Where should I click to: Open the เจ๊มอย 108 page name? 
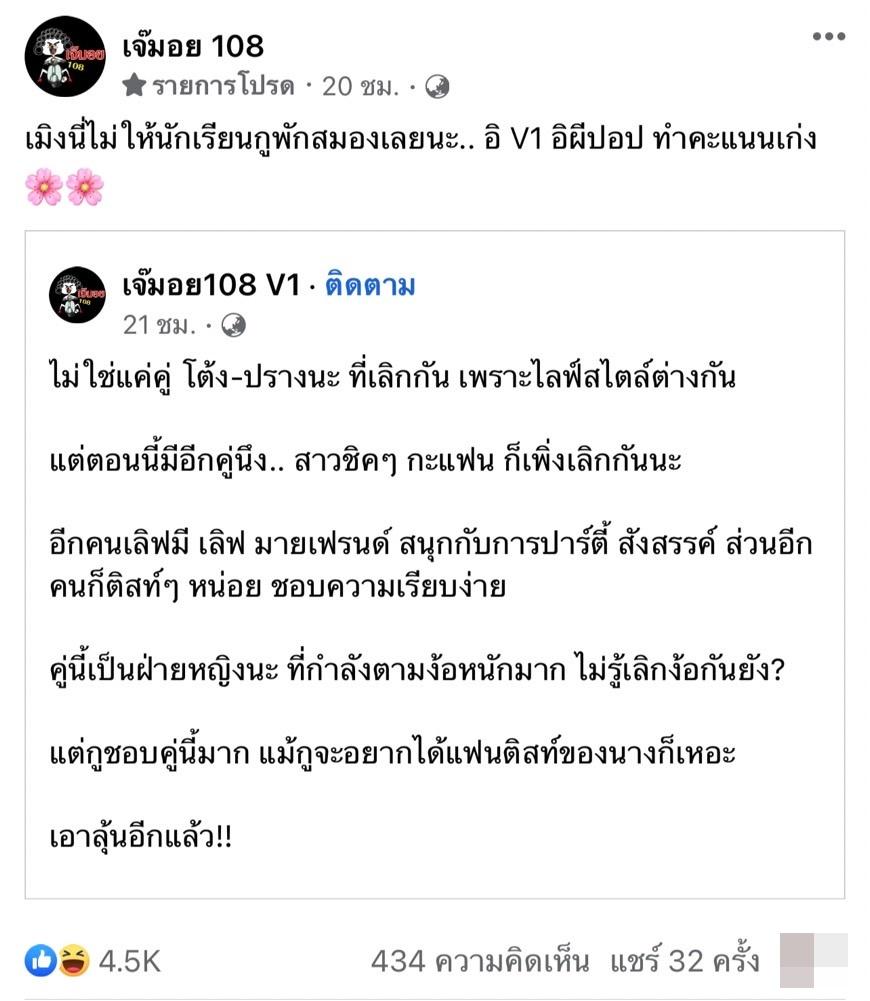pyautogui.click(x=192, y=45)
